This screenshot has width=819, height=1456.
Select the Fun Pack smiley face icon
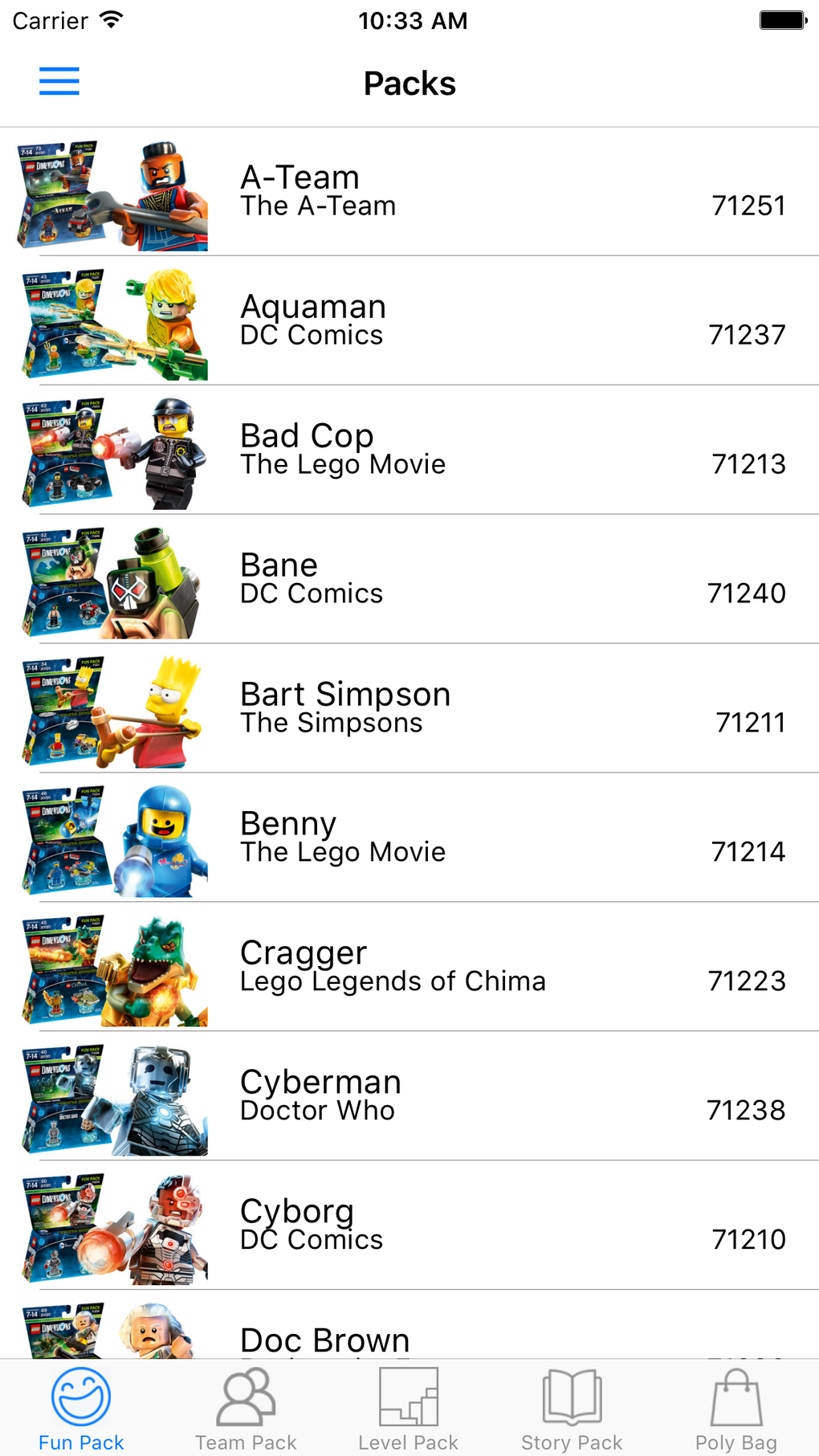tap(80, 1397)
